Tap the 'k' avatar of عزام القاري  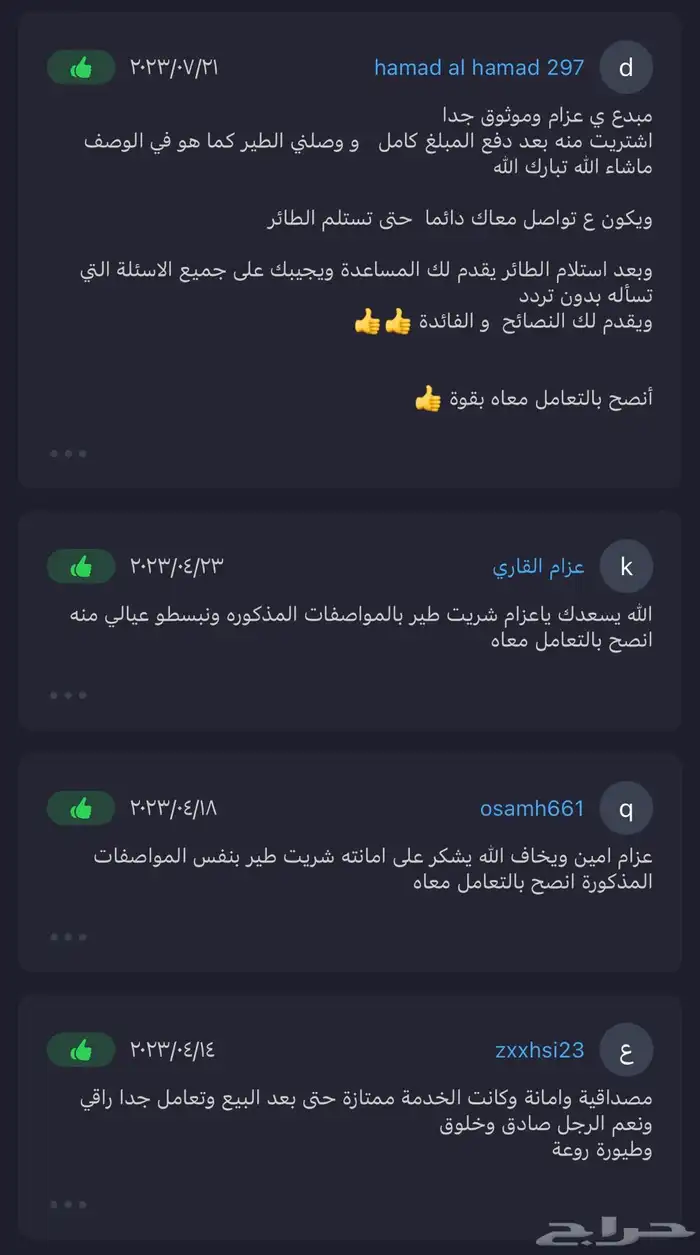(626, 567)
